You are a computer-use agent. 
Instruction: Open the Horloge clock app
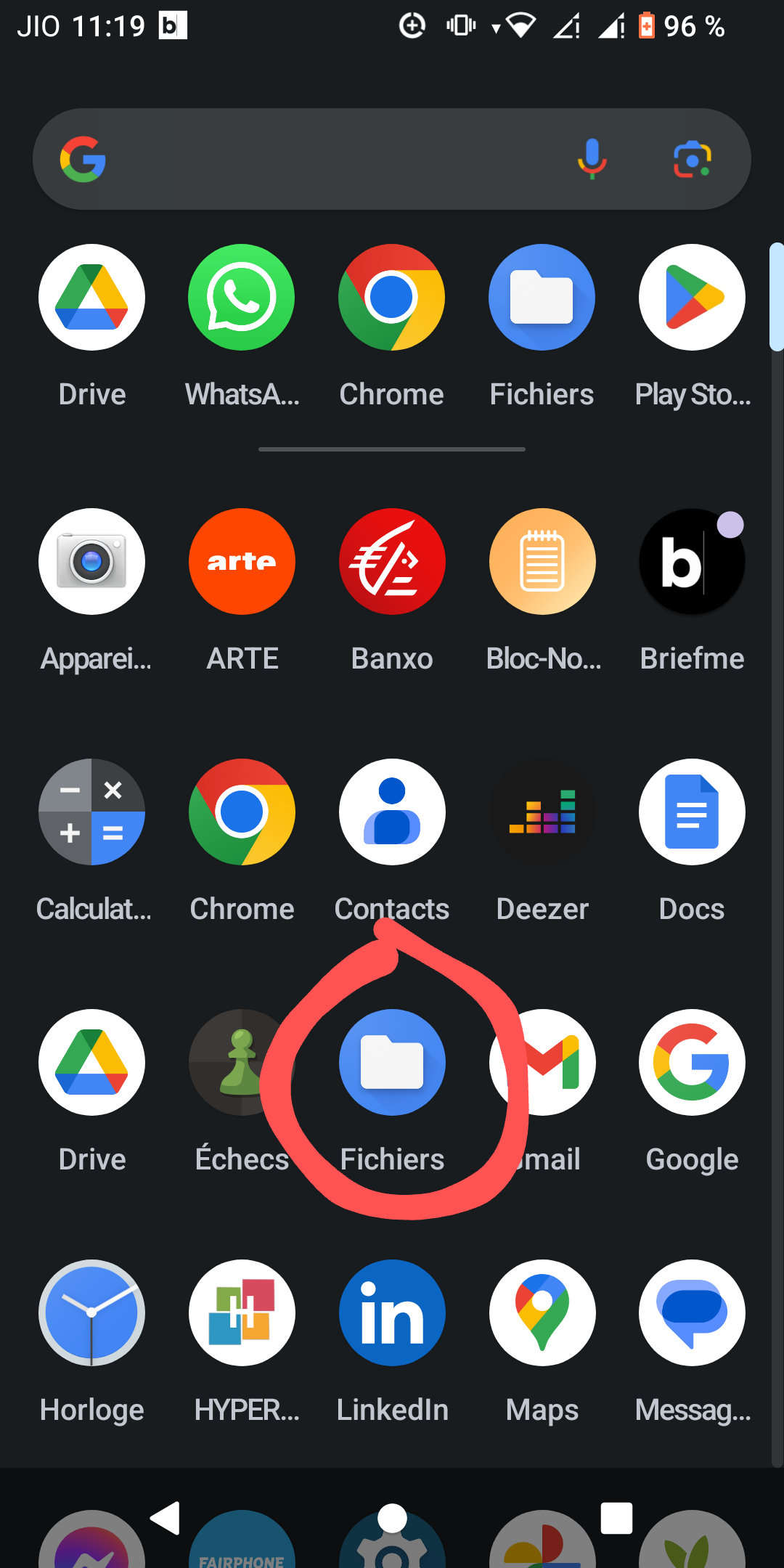[92, 1313]
